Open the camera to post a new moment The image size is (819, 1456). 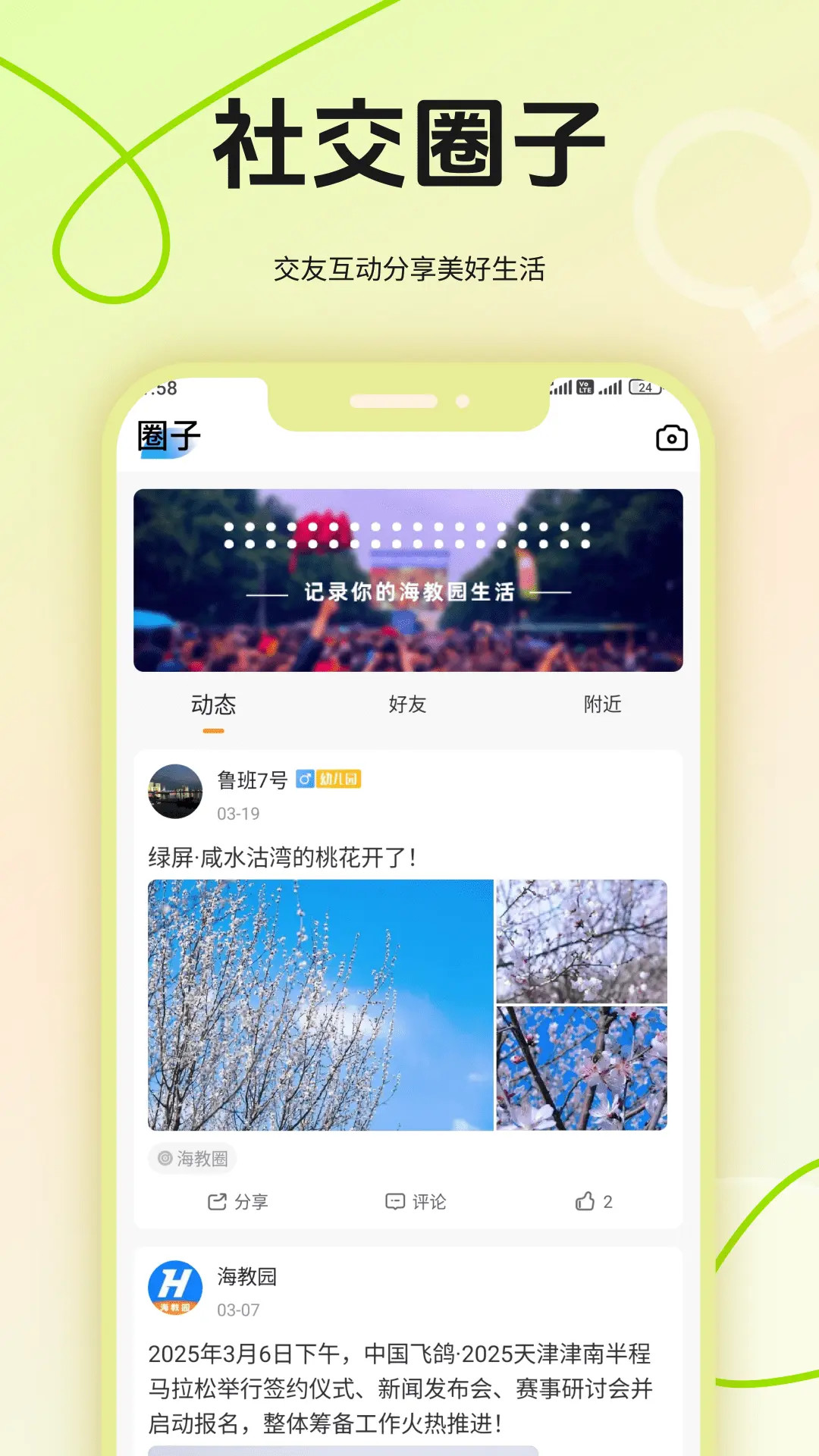point(670,438)
